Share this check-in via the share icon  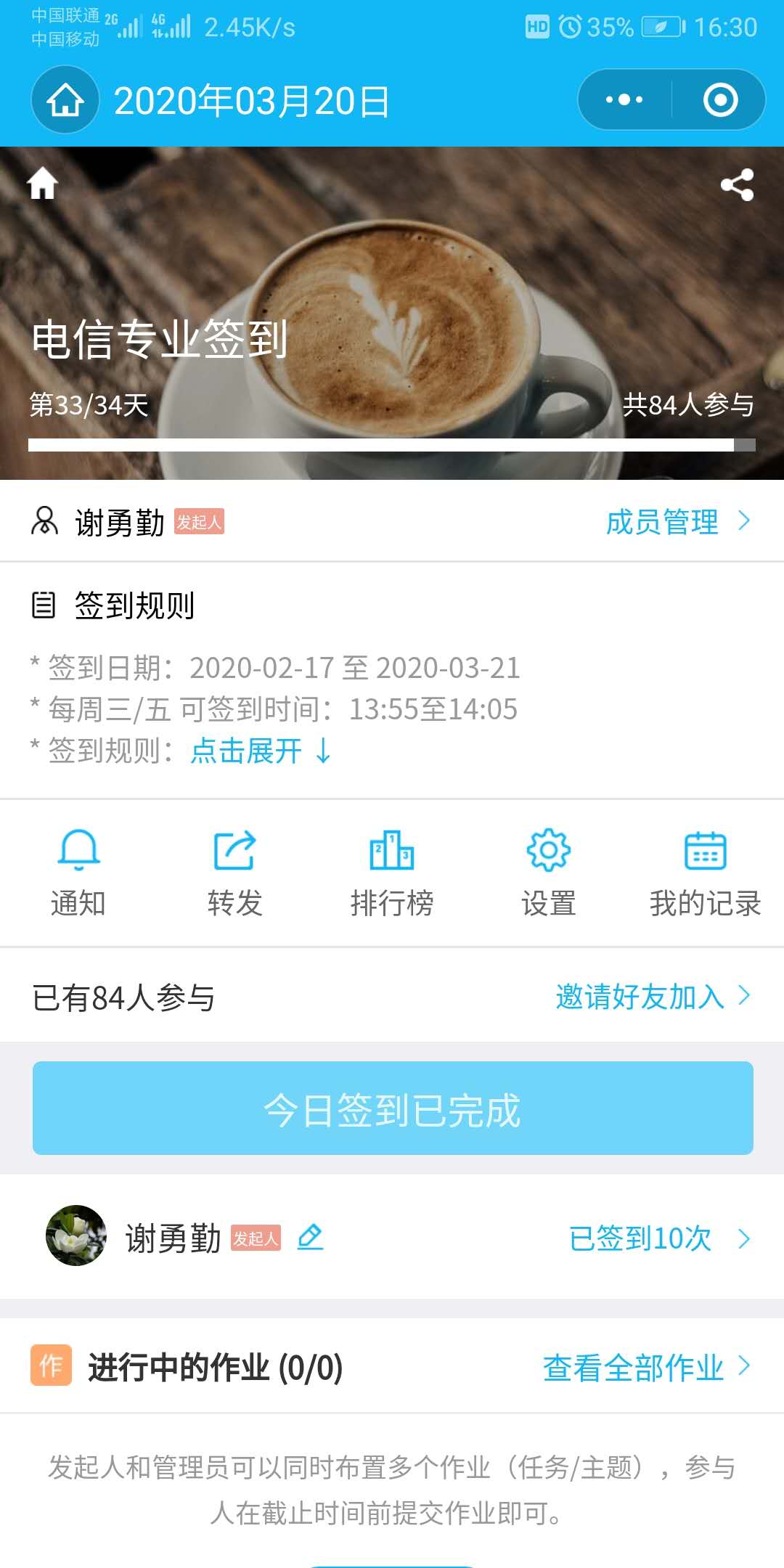tap(737, 185)
